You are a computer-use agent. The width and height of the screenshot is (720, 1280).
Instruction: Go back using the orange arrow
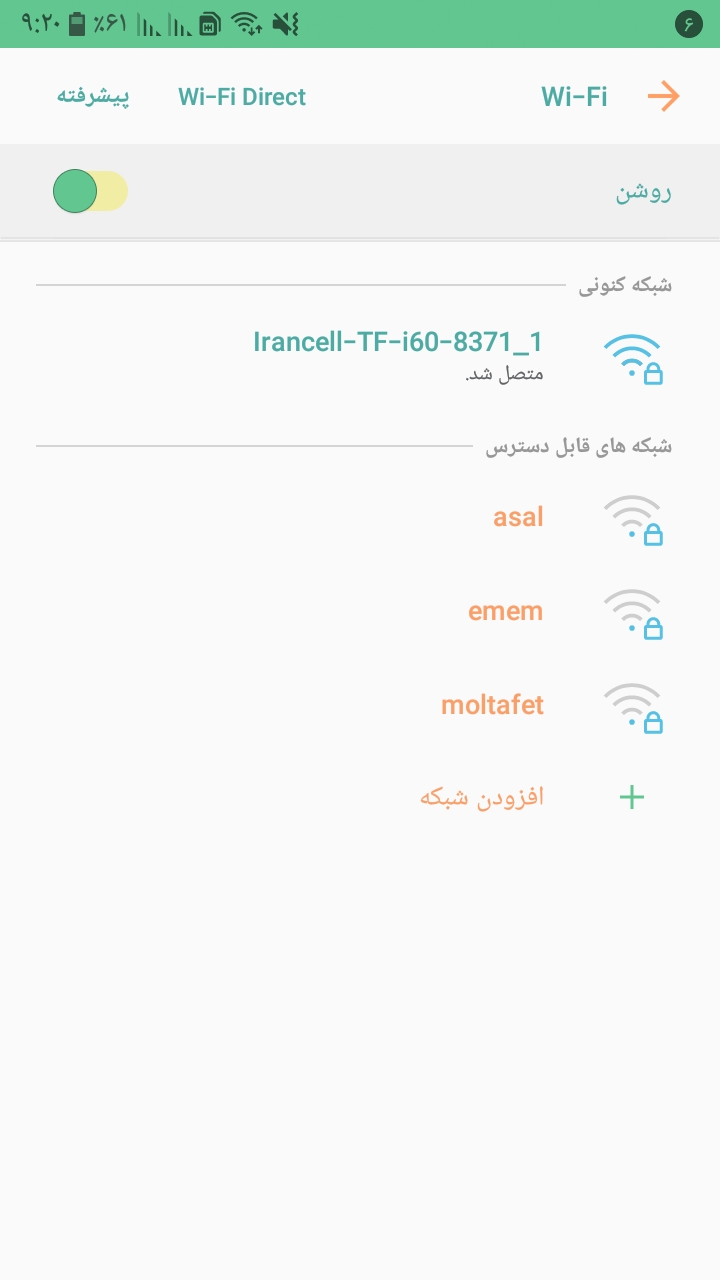click(x=663, y=96)
